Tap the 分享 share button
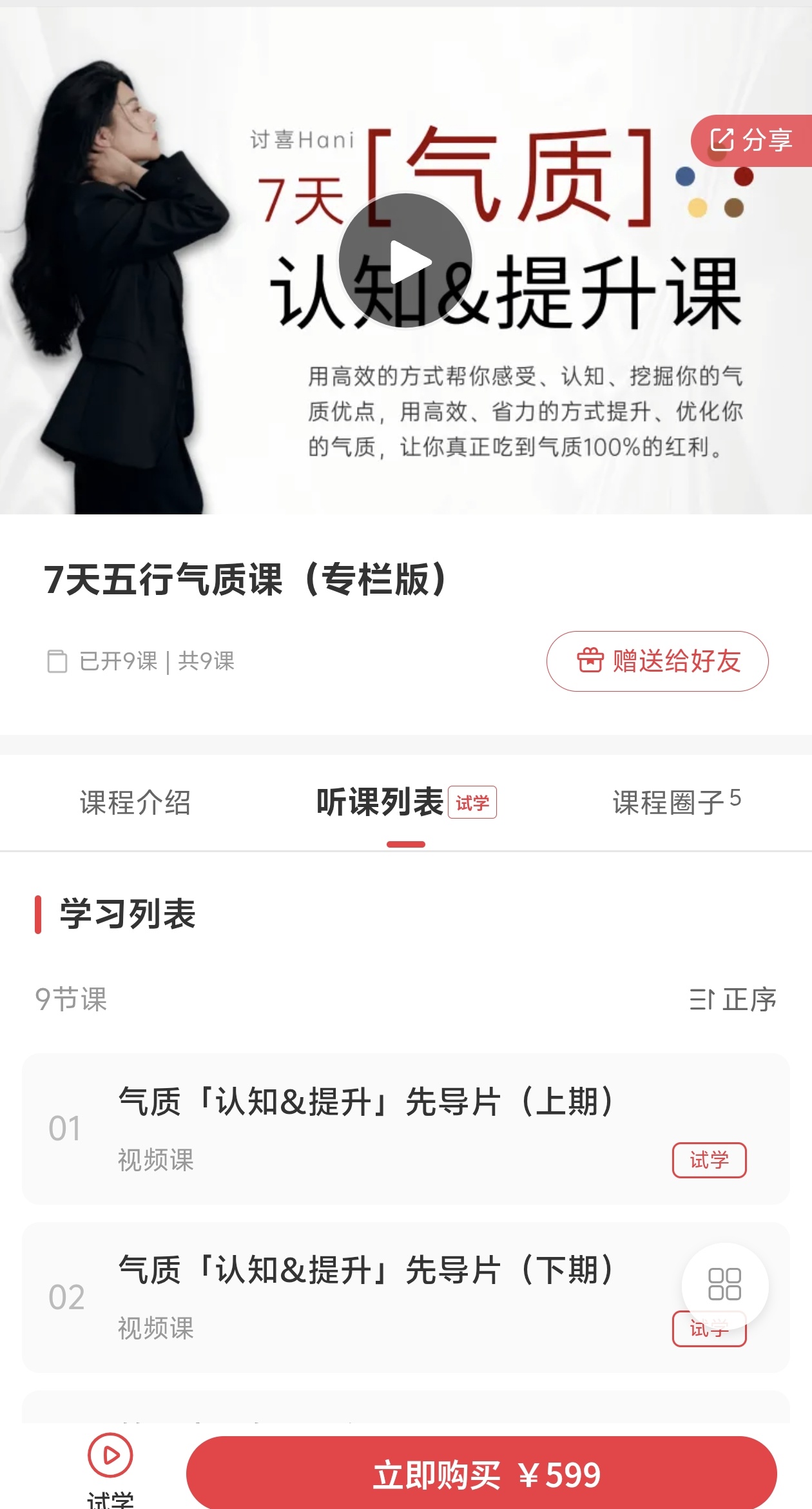This screenshot has width=812, height=1509. [751, 141]
